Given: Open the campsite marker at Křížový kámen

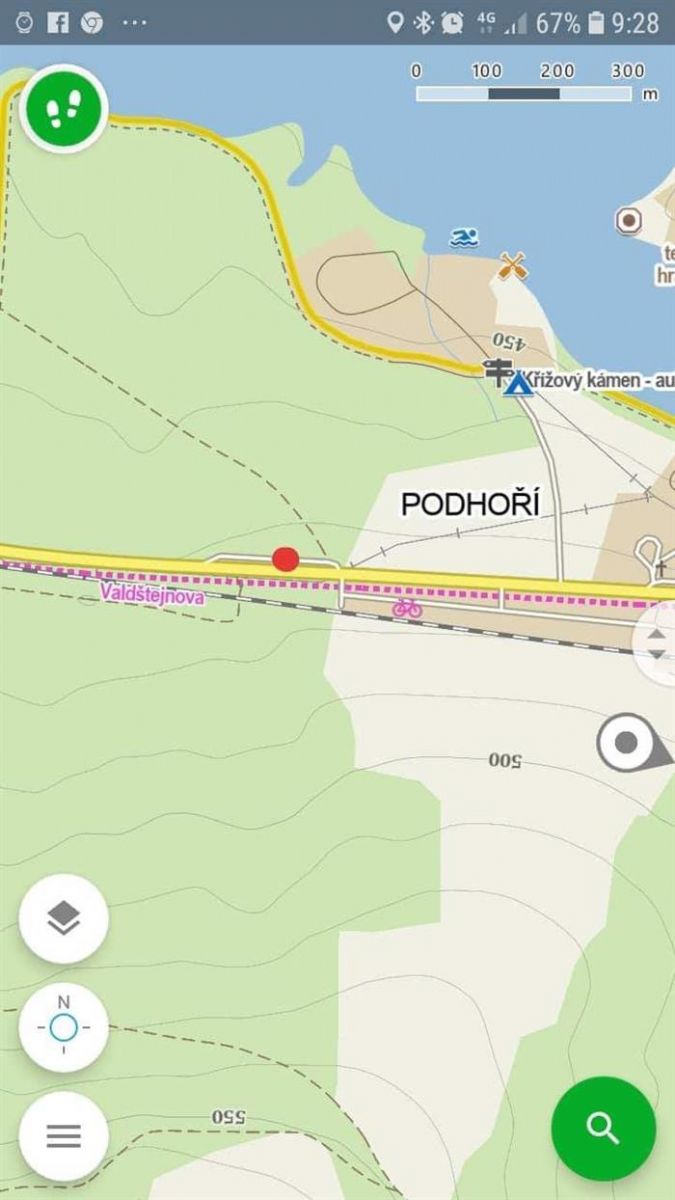Looking at the screenshot, I should tap(518, 382).
